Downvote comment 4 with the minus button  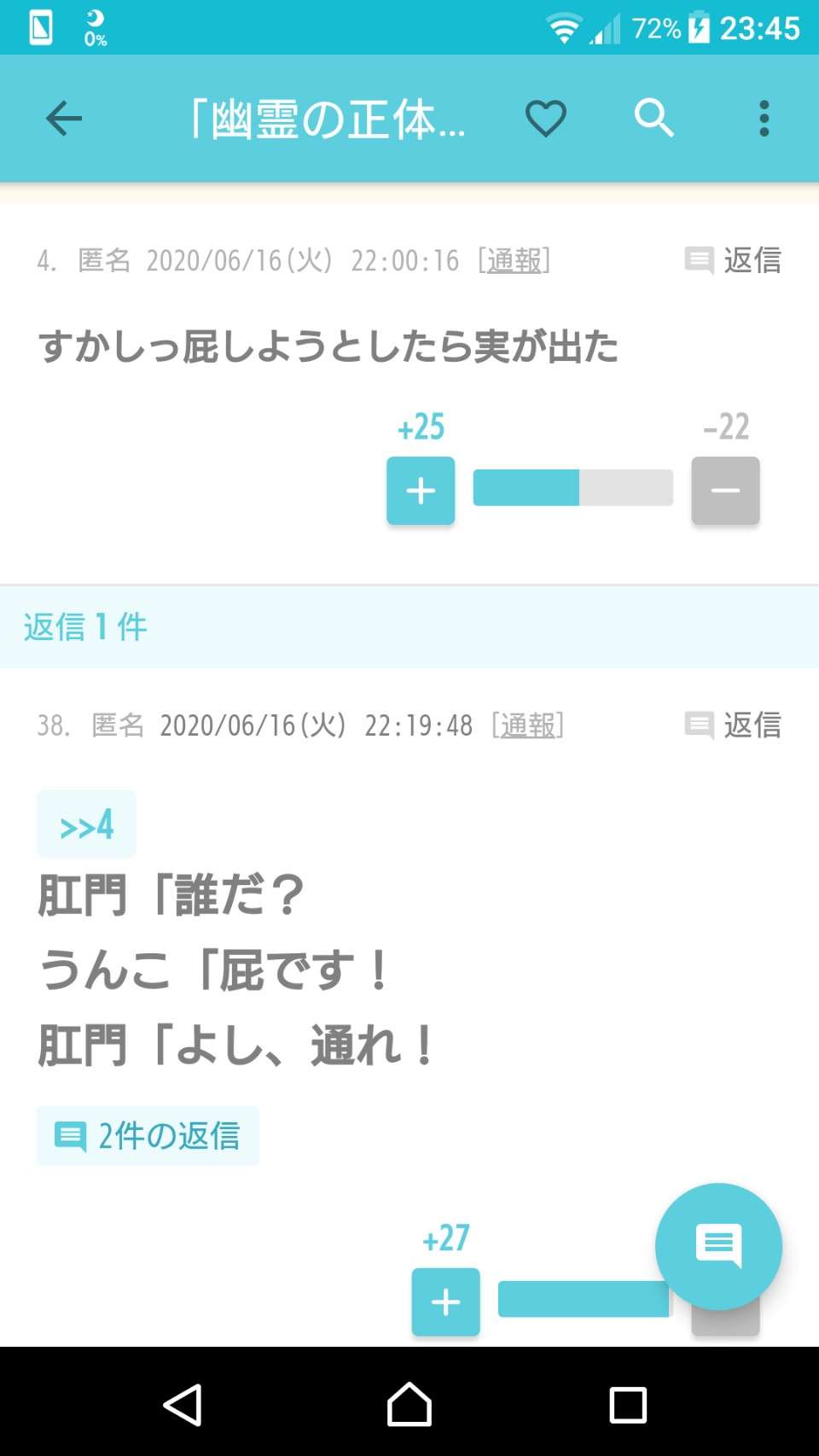tap(725, 491)
